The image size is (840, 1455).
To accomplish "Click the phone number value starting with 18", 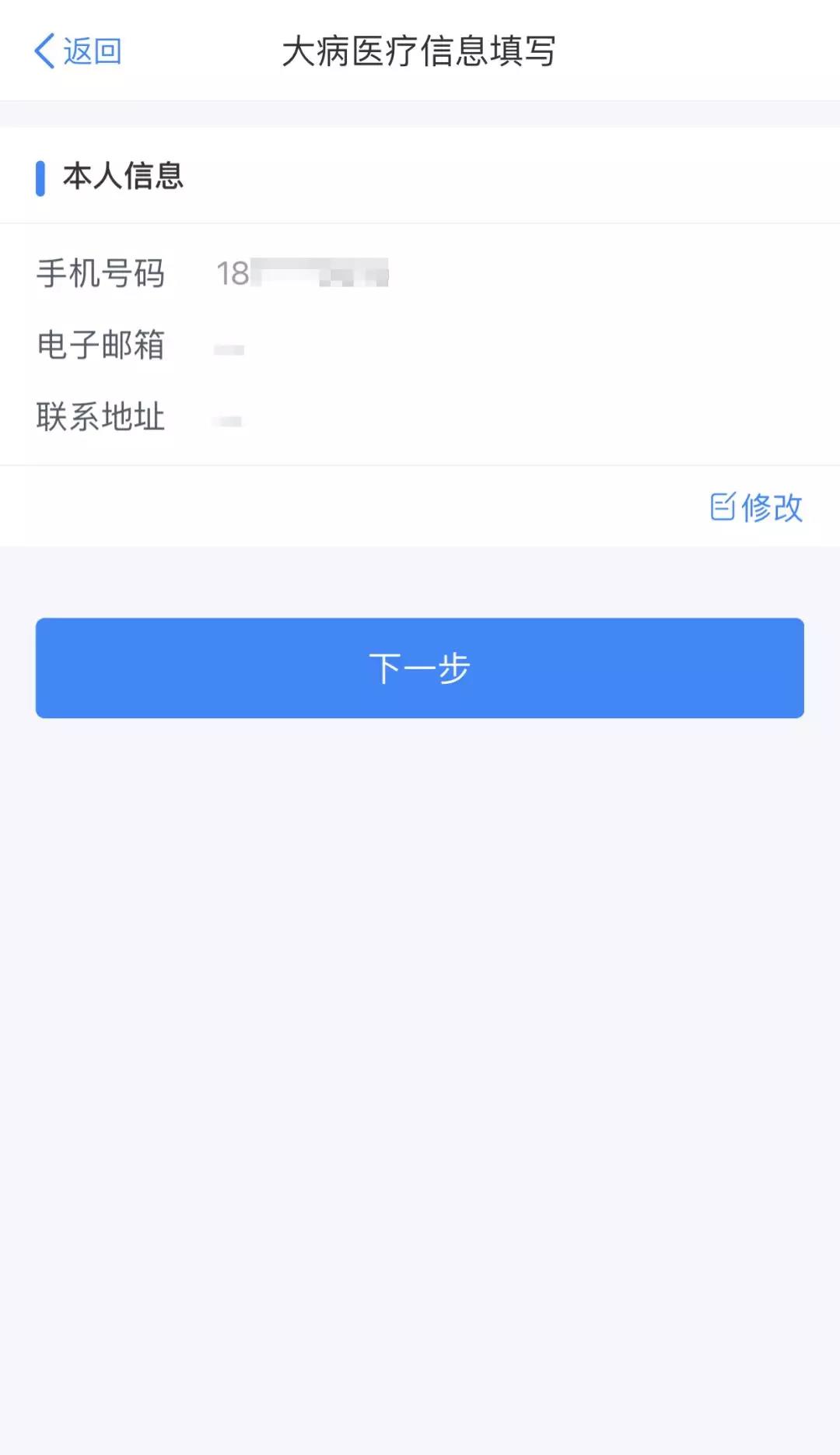I will coord(303,274).
